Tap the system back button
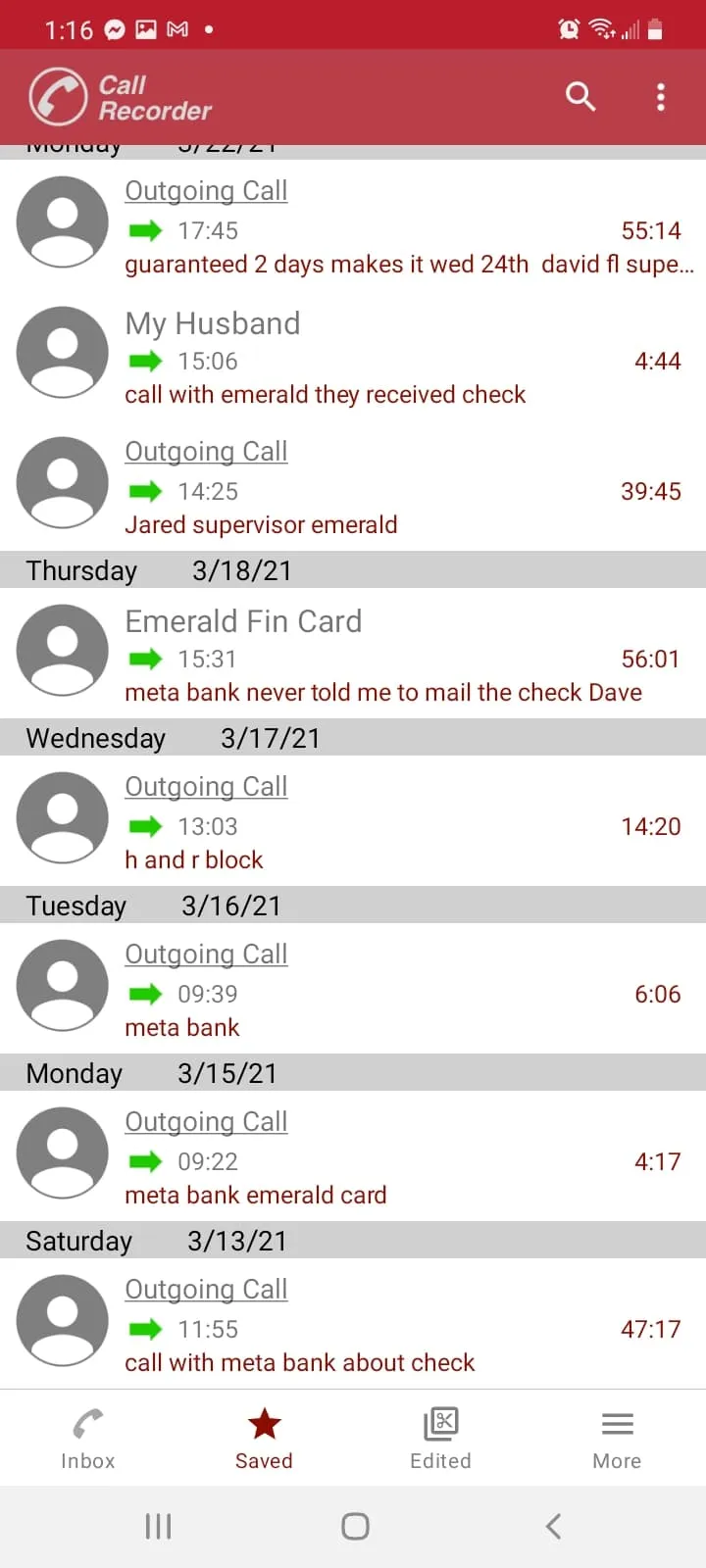 click(553, 1526)
